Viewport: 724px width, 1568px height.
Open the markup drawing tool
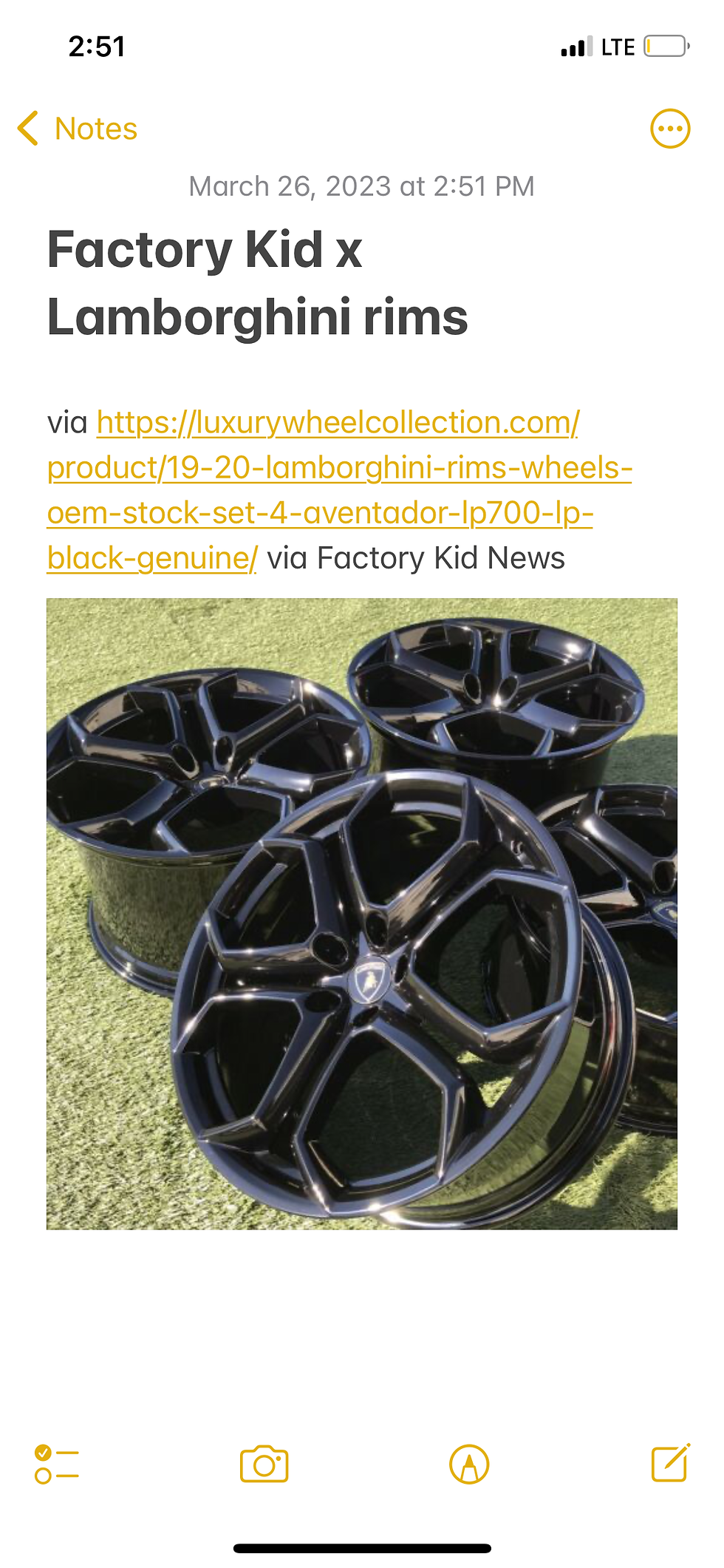(x=469, y=1465)
